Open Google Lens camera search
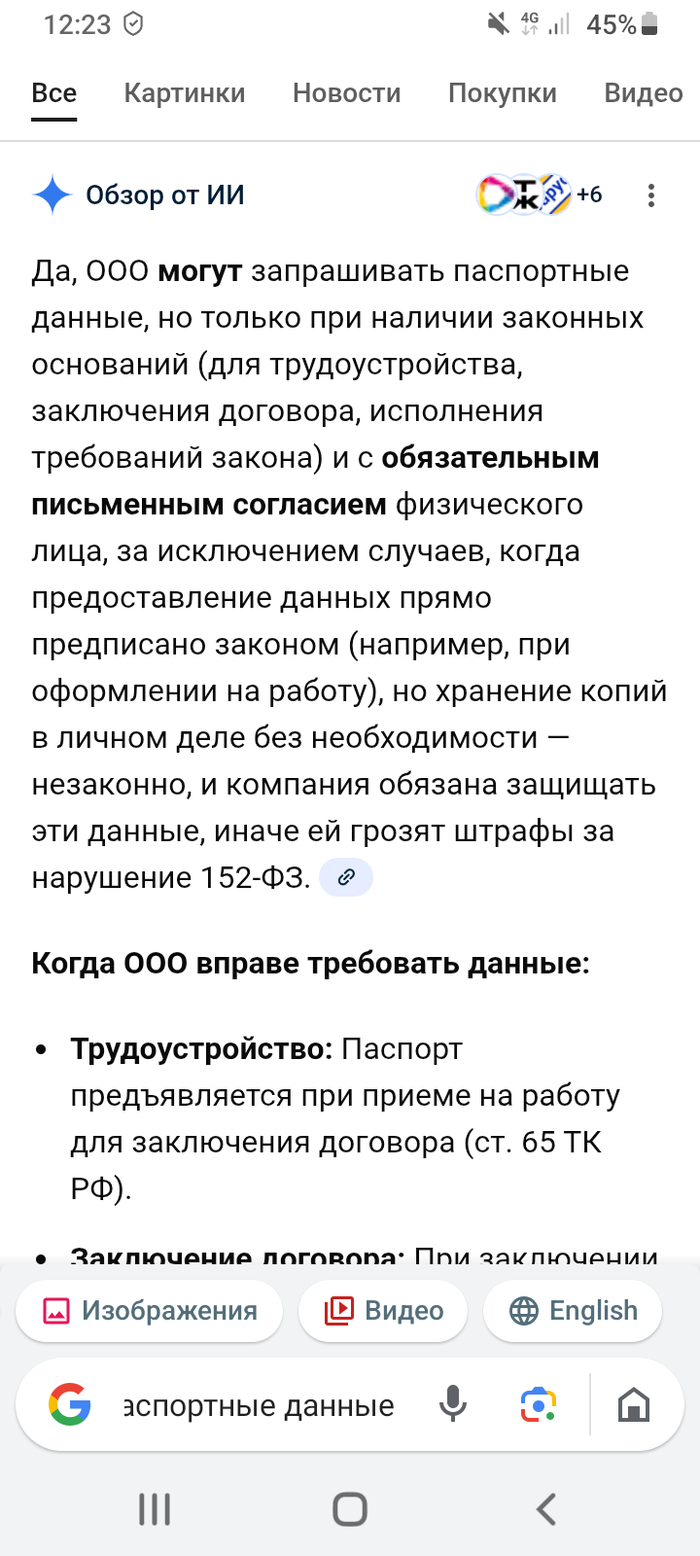The width and height of the screenshot is (700, 1556). [x=537, y=1405]
